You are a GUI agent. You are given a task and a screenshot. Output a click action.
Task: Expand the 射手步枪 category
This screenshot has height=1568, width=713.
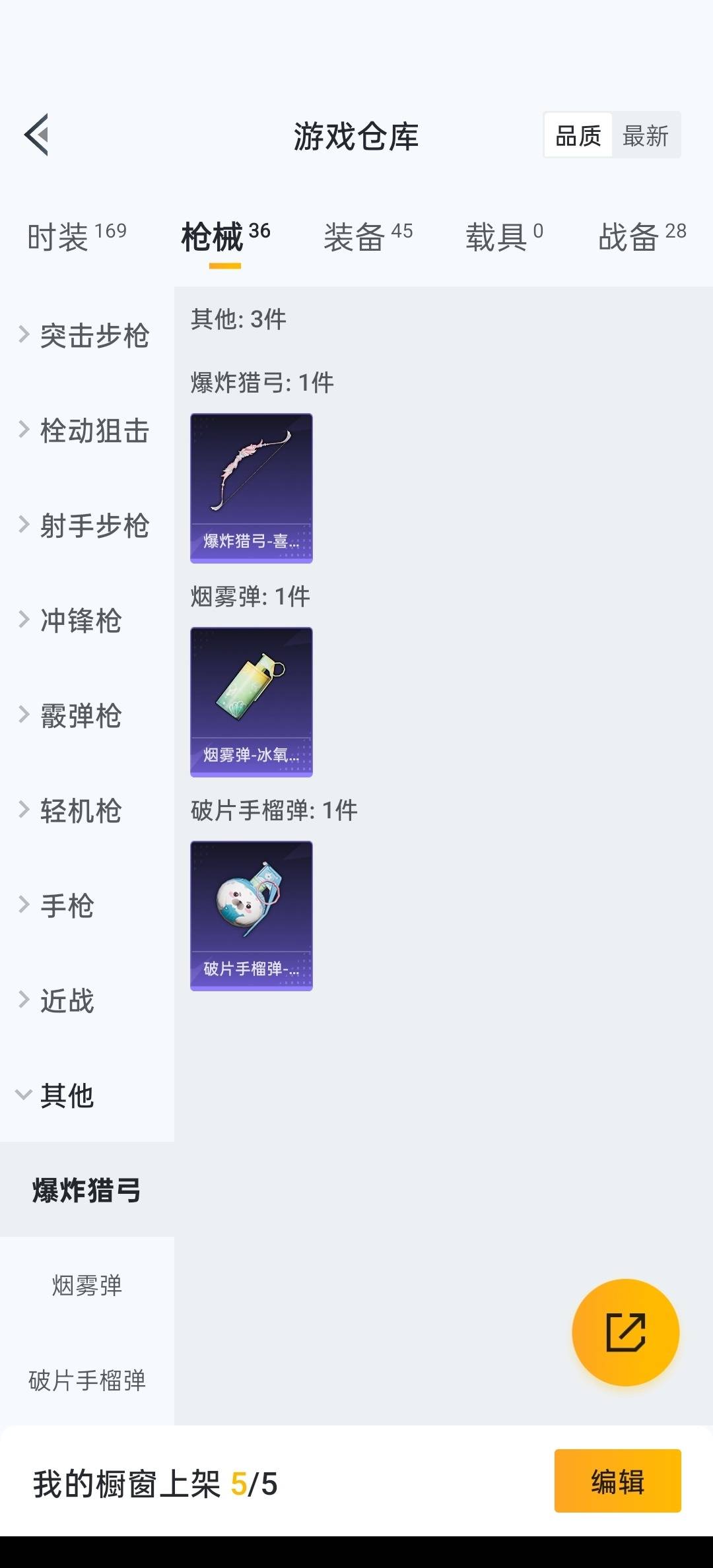click(x=86, y=525)
